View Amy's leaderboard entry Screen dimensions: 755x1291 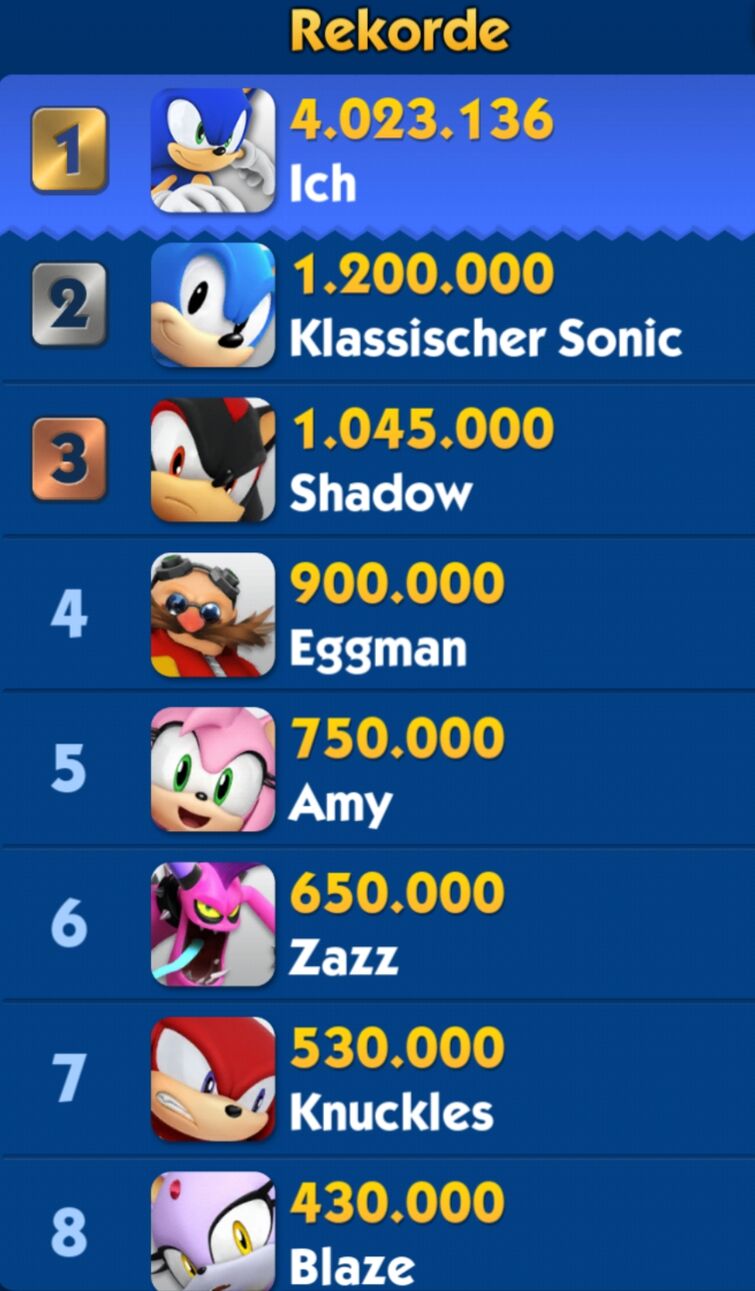click(377, 769)
